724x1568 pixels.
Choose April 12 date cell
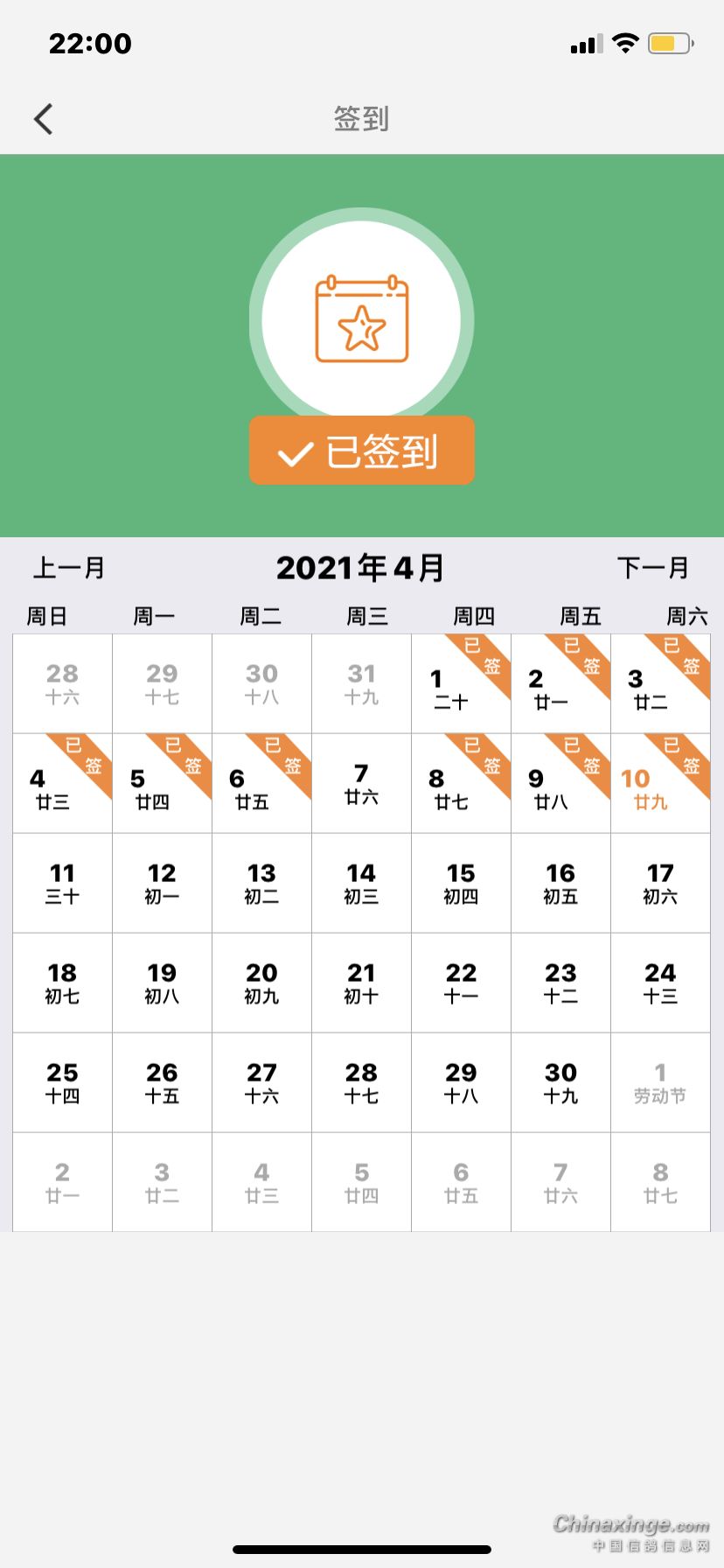click(x=162, y=883)
